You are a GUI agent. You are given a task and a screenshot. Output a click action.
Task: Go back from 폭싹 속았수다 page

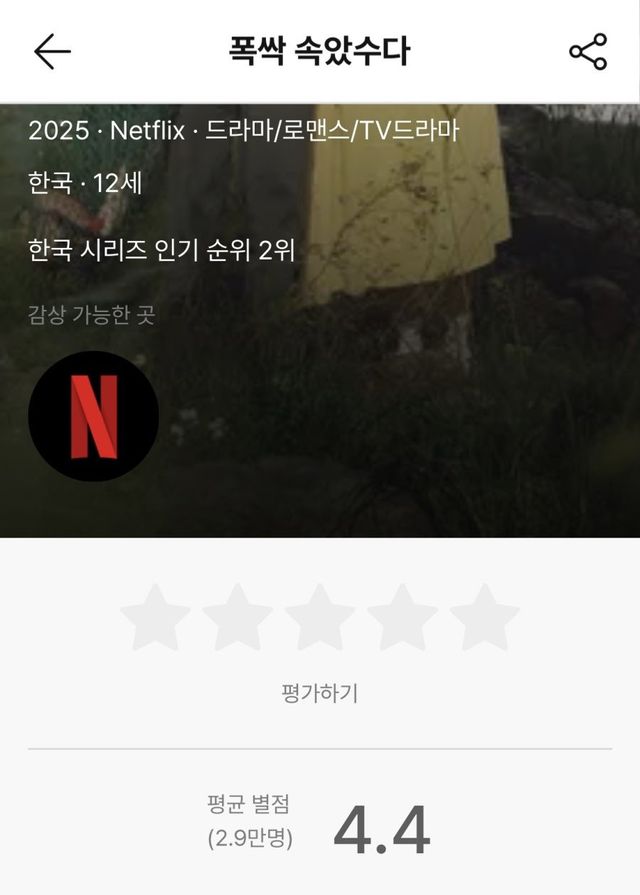[52, 51]
